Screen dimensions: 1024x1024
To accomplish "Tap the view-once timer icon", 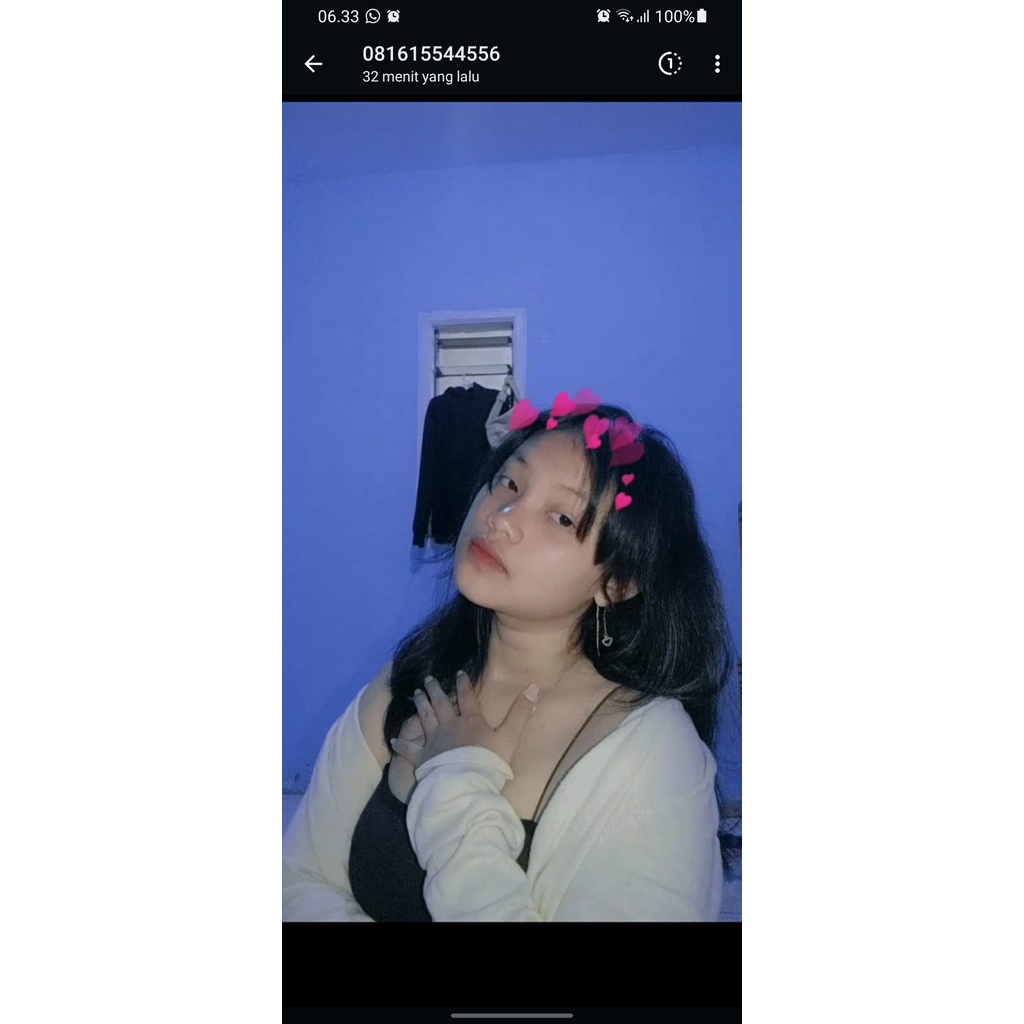I will (670, 63).
